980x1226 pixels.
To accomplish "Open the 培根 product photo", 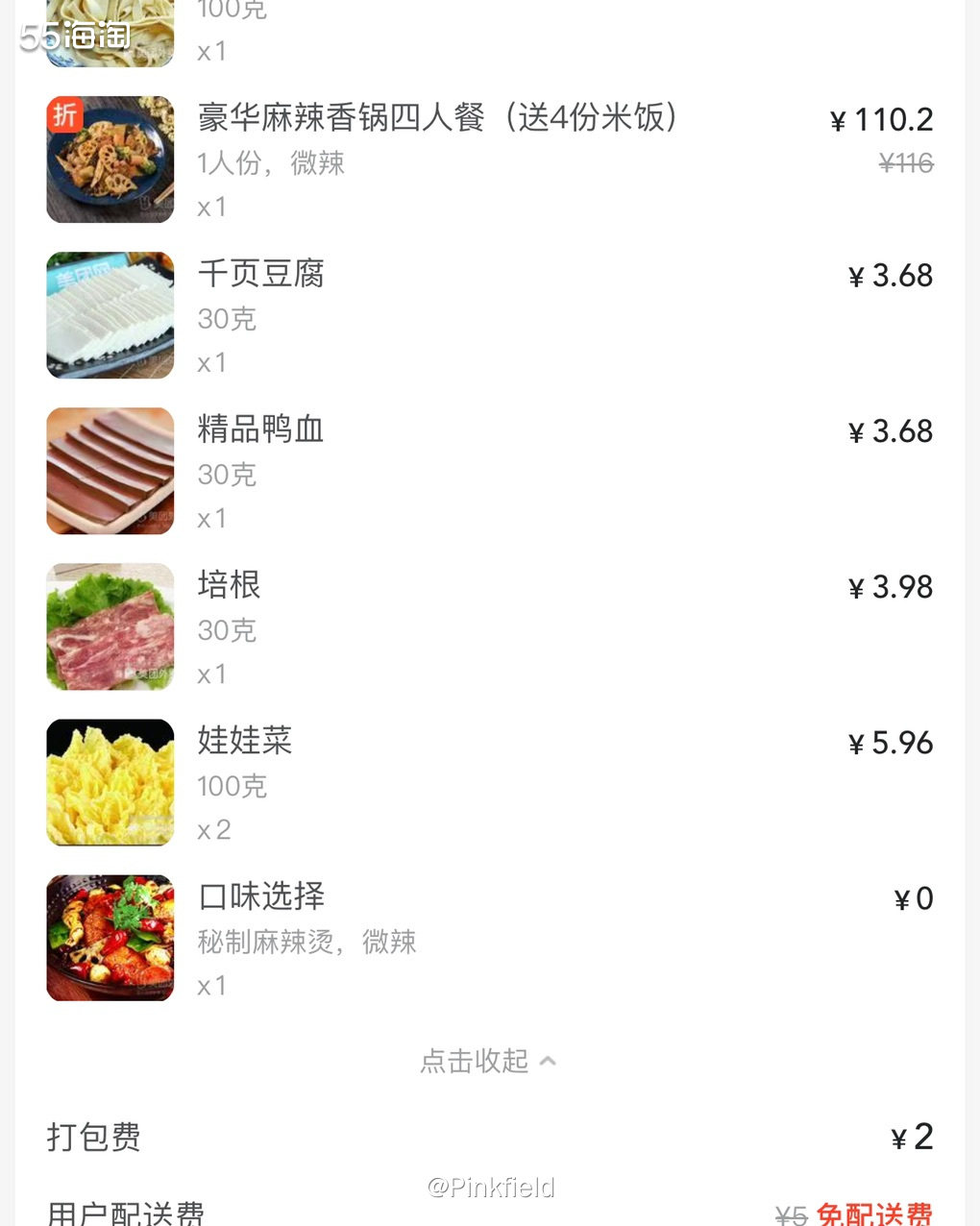I will [x=109, y=626].
